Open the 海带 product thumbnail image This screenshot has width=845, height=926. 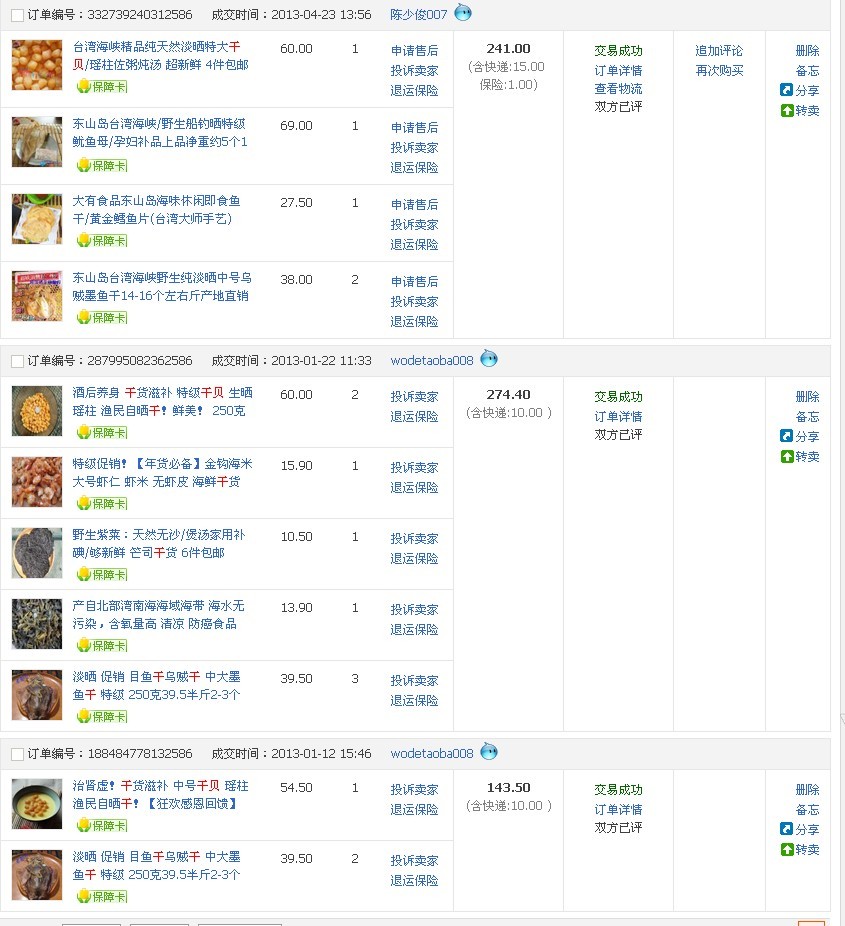click(x=37, y=624)
